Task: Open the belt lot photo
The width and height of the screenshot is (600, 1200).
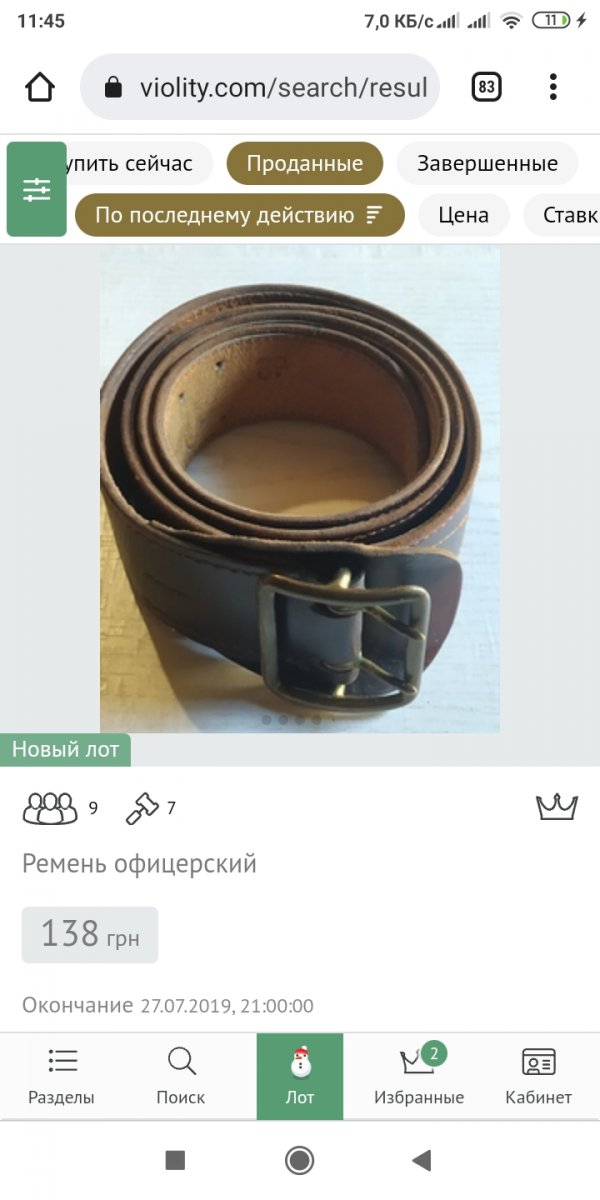Action: point(300,489)
